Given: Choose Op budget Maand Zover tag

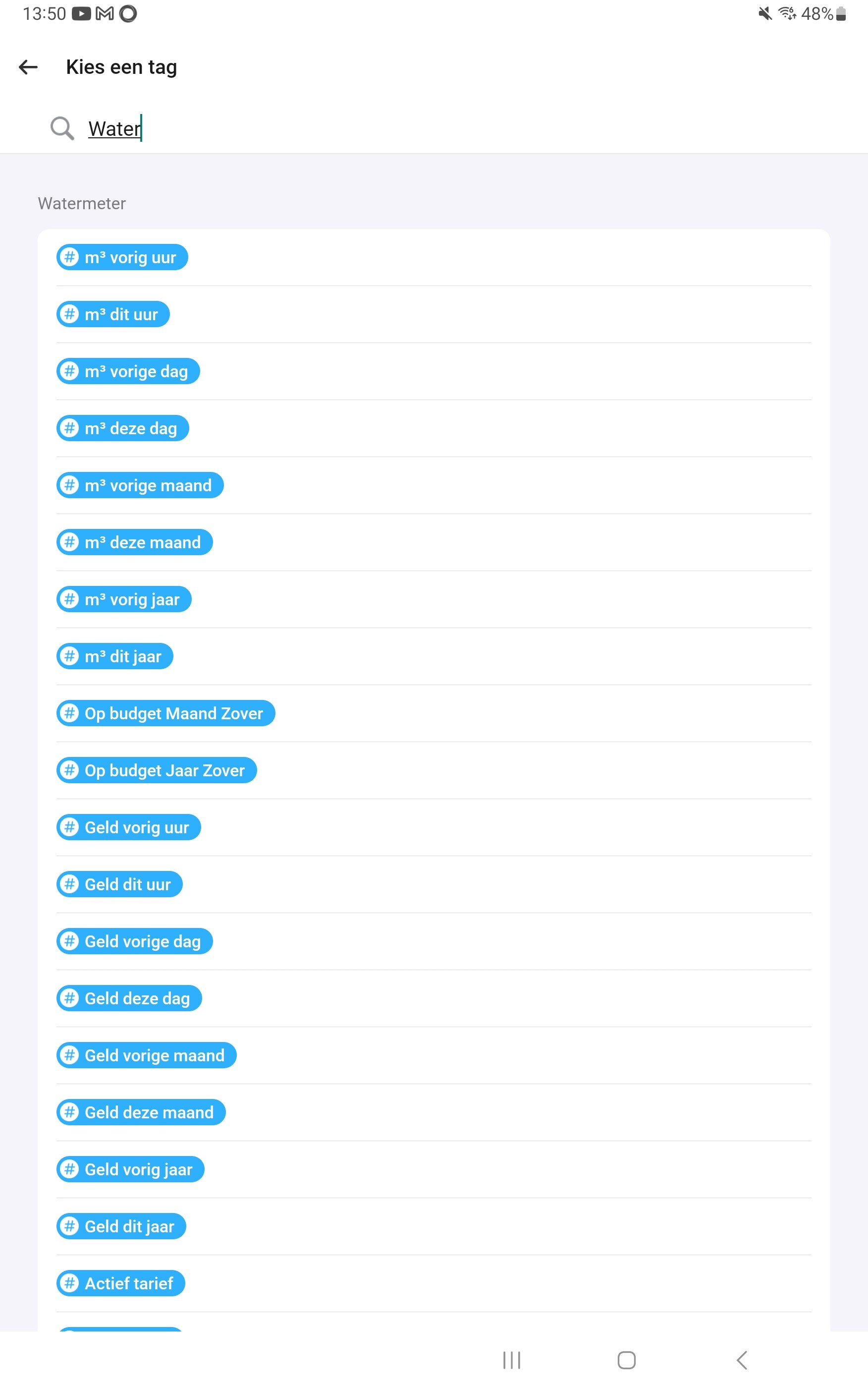Looking at the screenshot, I should tap(166, 713).
